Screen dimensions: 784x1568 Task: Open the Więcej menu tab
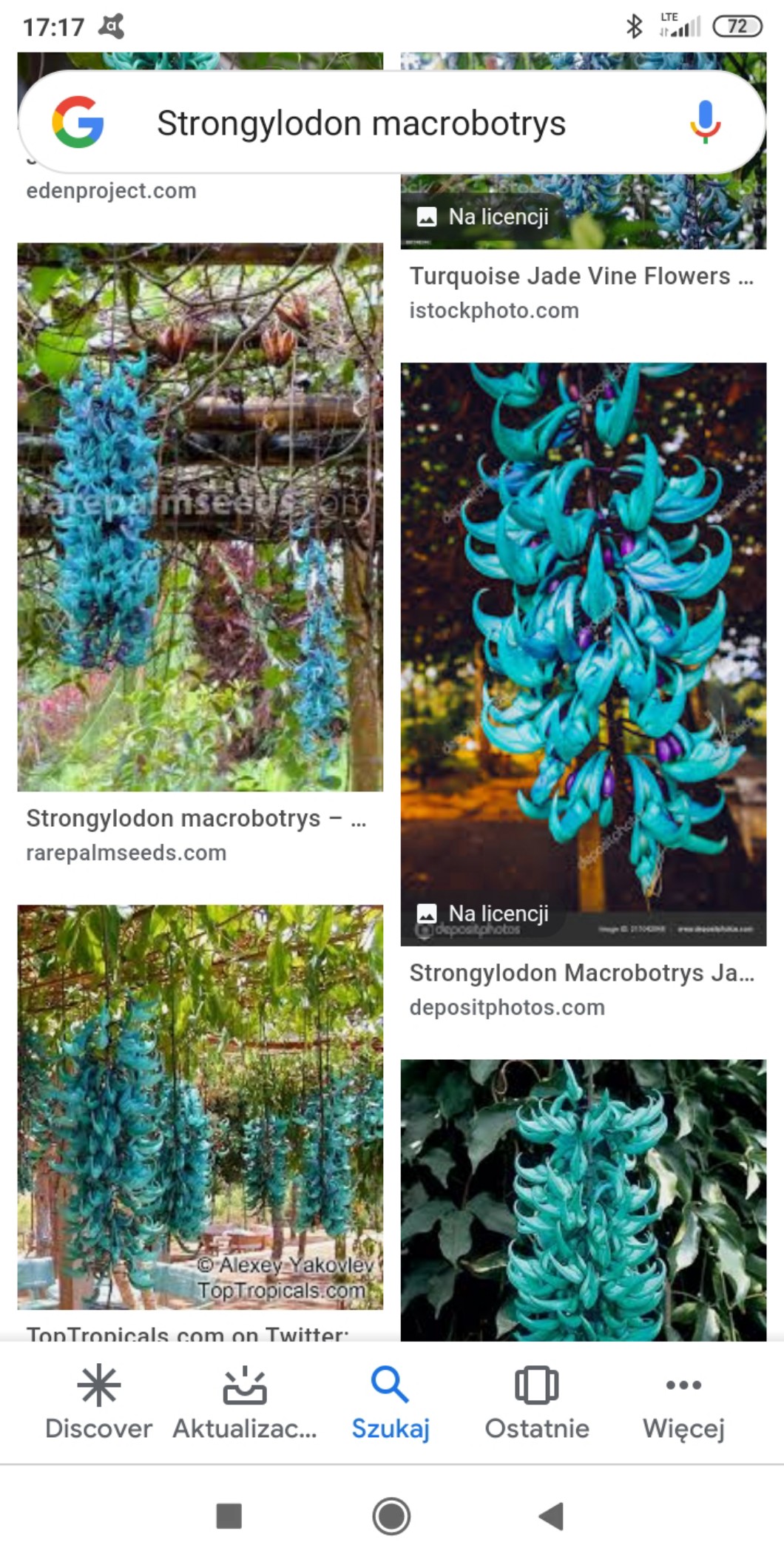pos(683,1403)
